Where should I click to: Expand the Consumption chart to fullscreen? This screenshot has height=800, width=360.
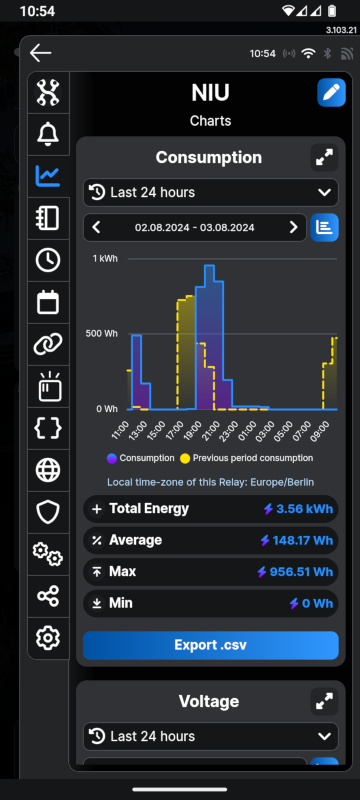tap(324, 157)
